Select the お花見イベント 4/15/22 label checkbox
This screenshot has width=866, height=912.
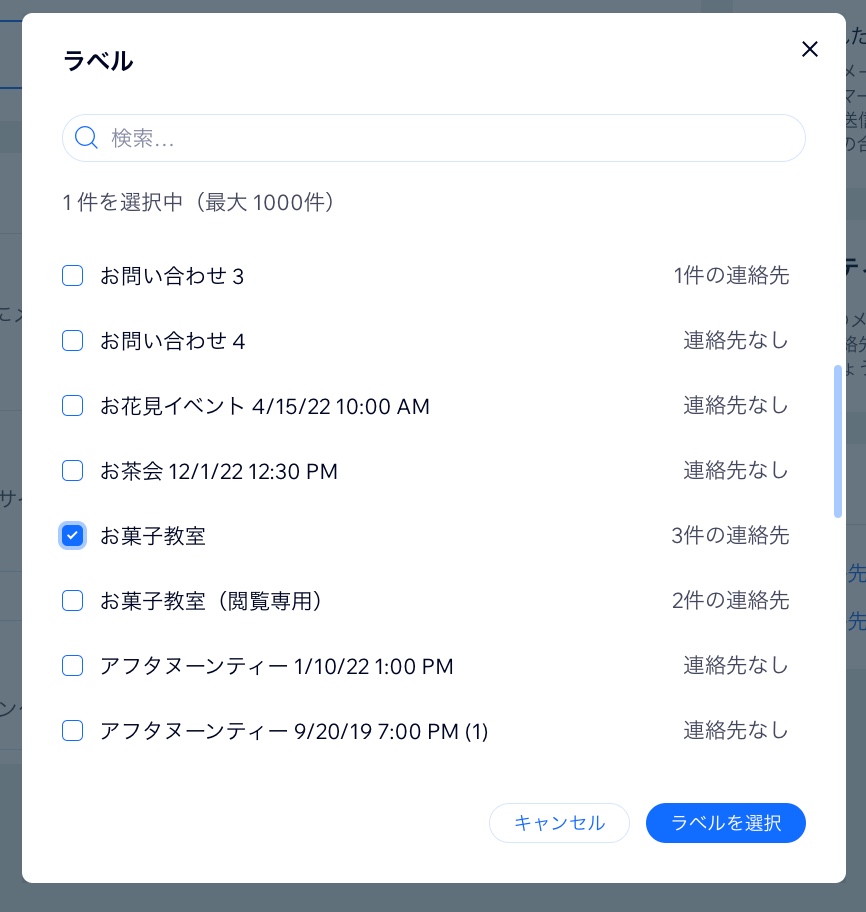pyautogui.click(x=72, y=406)
